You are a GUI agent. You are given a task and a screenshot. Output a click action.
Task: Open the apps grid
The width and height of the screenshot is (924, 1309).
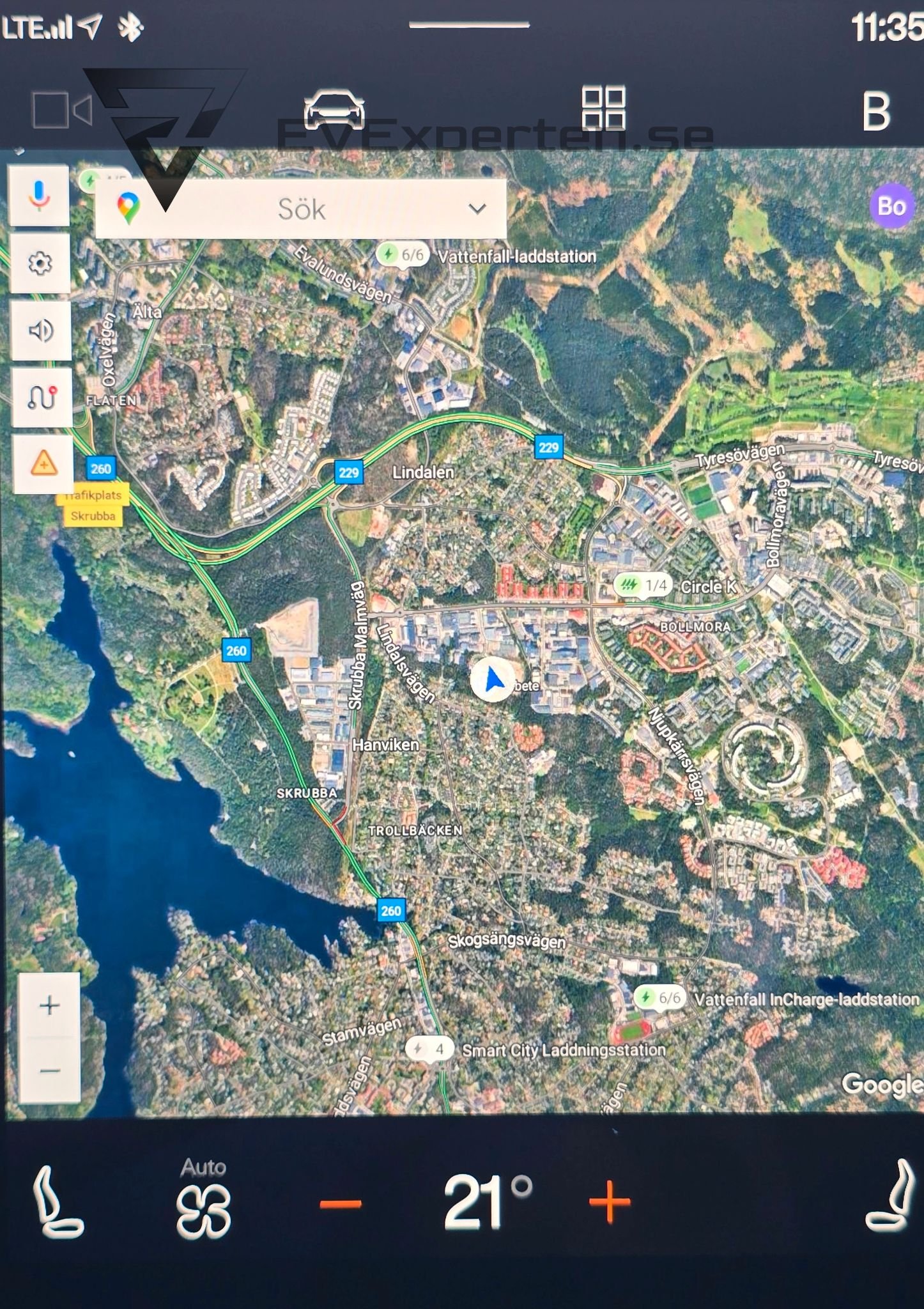pos(603,108)
